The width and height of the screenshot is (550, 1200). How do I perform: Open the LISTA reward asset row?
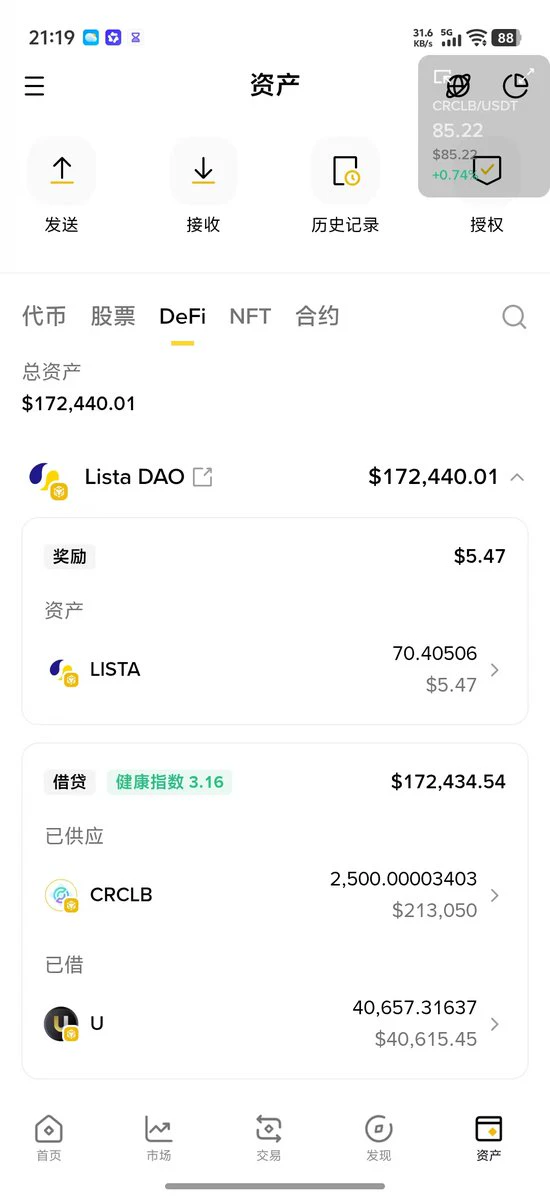click(x=275, y=669)
